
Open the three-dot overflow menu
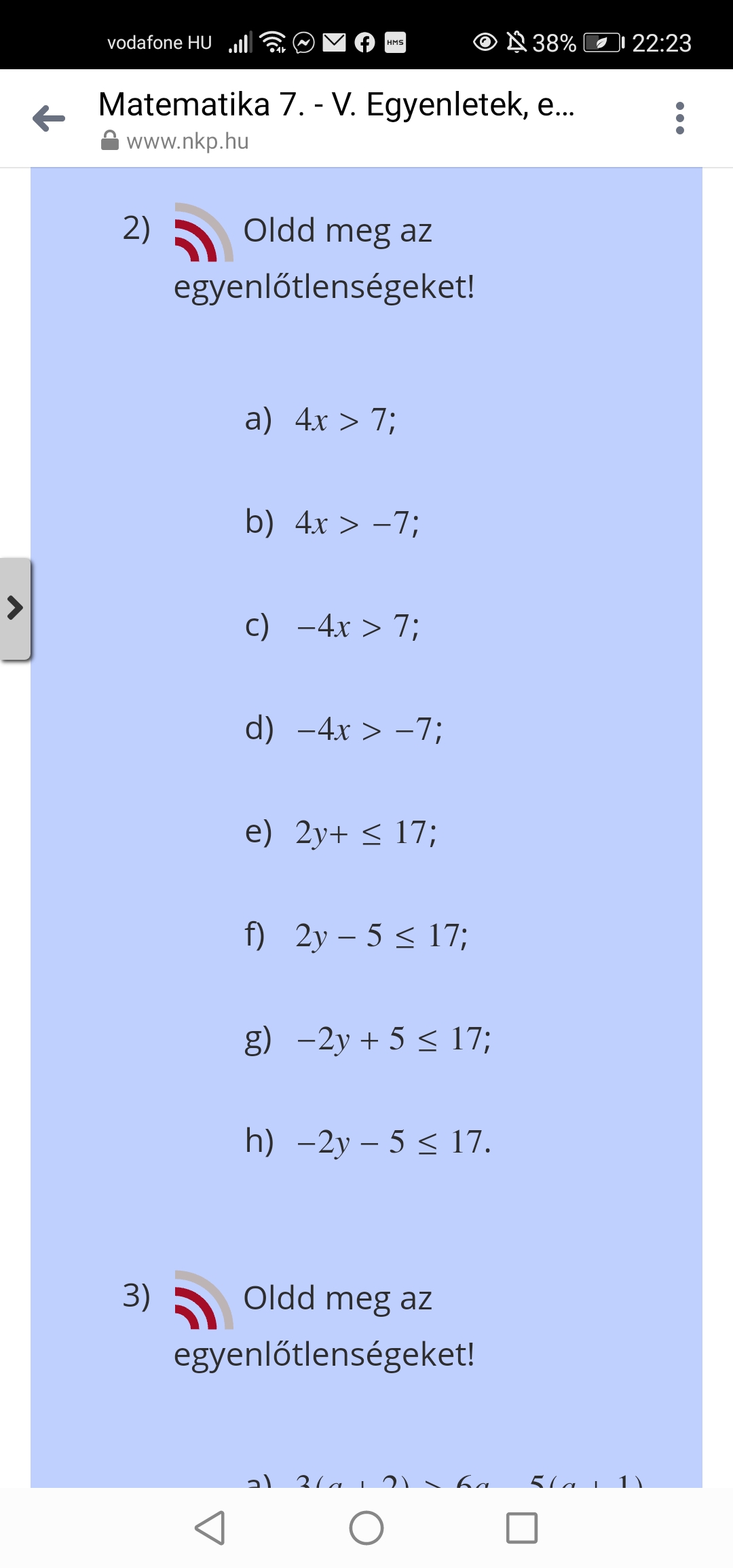[679, 119]
